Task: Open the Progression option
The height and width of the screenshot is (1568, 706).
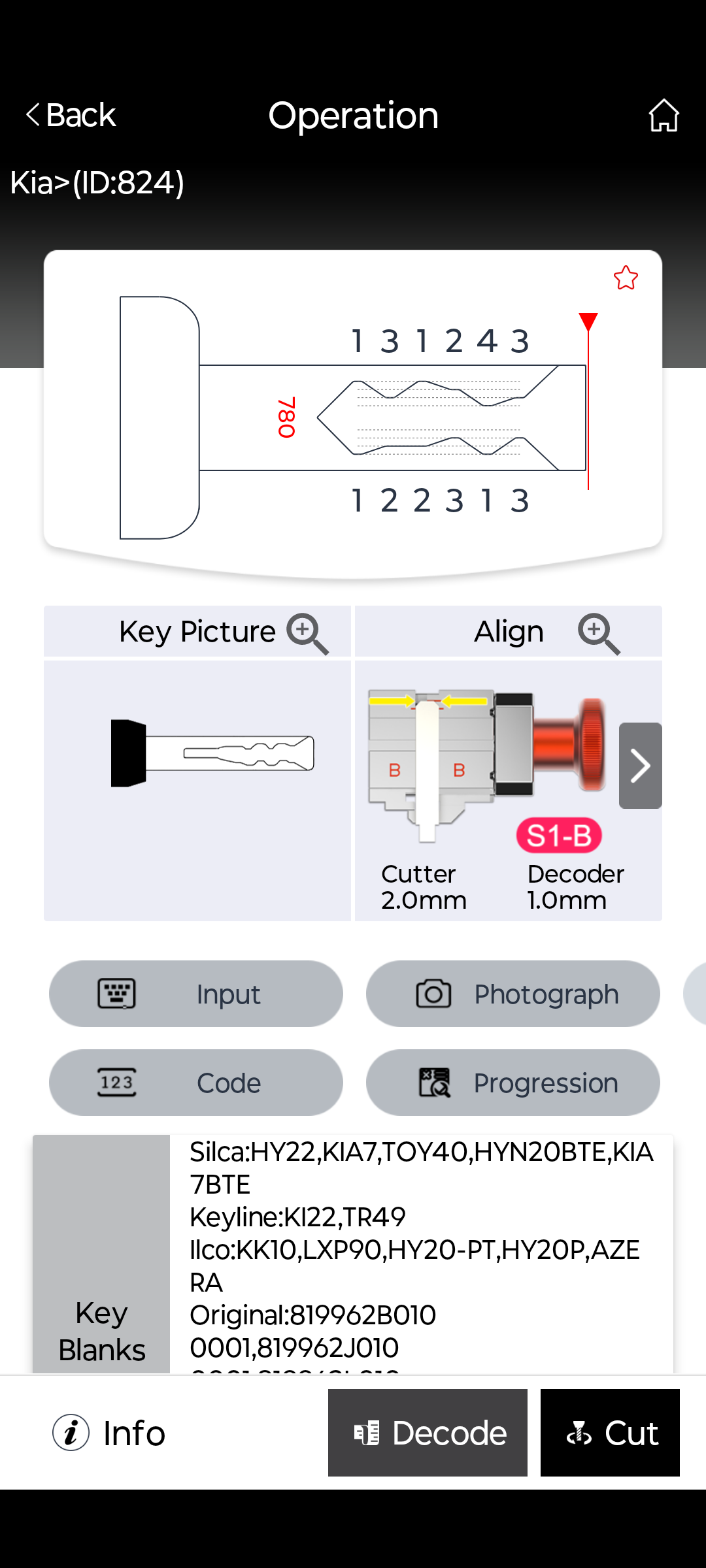Action: tap(513, 1083)
